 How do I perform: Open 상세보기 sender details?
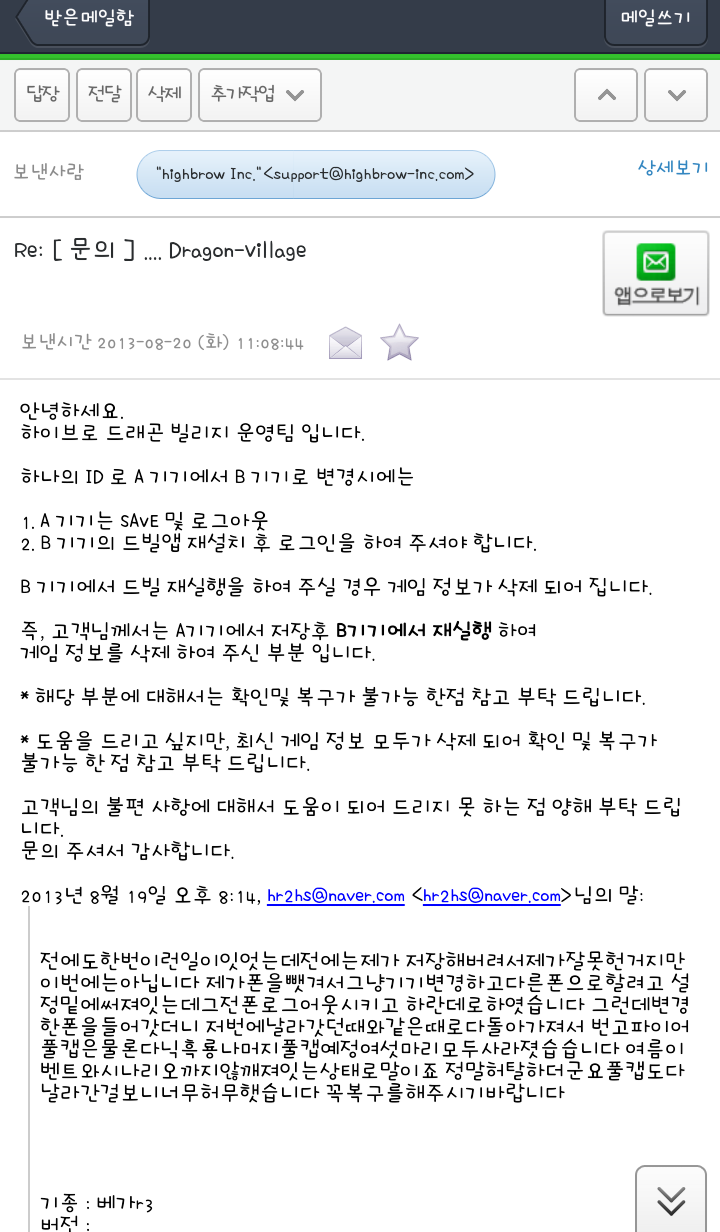tap(672, 167)
